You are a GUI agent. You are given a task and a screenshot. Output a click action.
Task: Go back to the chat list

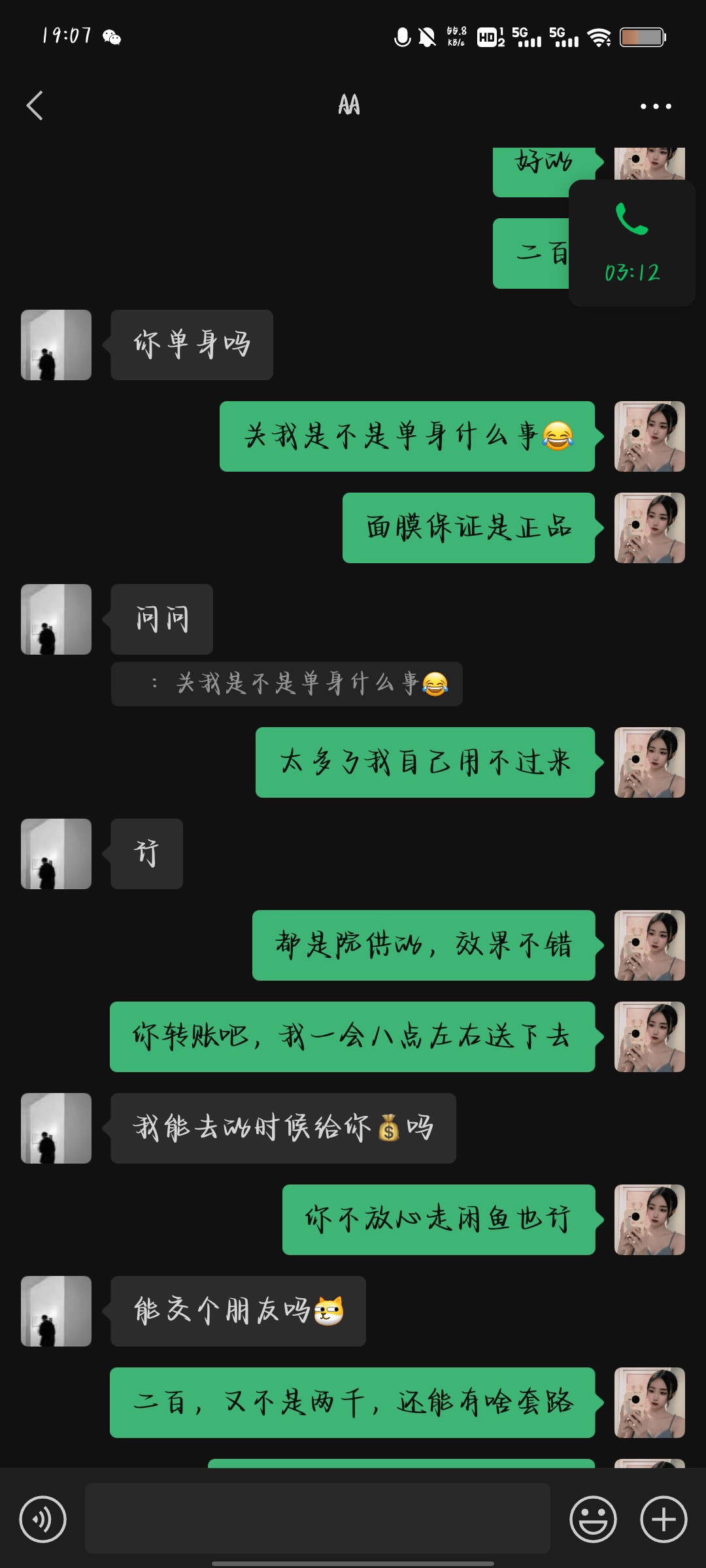click(x=35, y=106)
